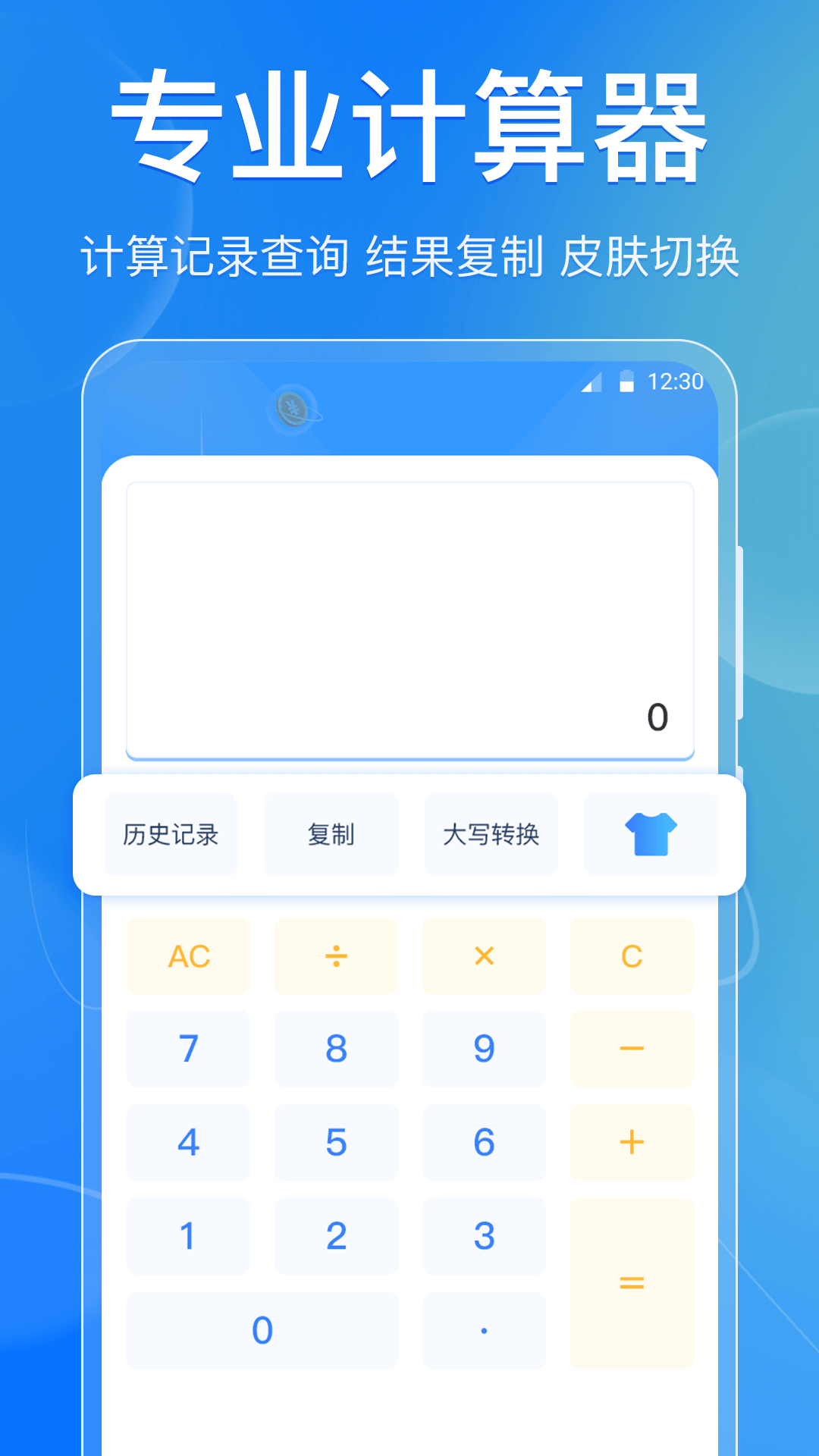Screen dimensions: 819x1456
Task: Tap the equals key
Action: click(x=632, y=1282)
